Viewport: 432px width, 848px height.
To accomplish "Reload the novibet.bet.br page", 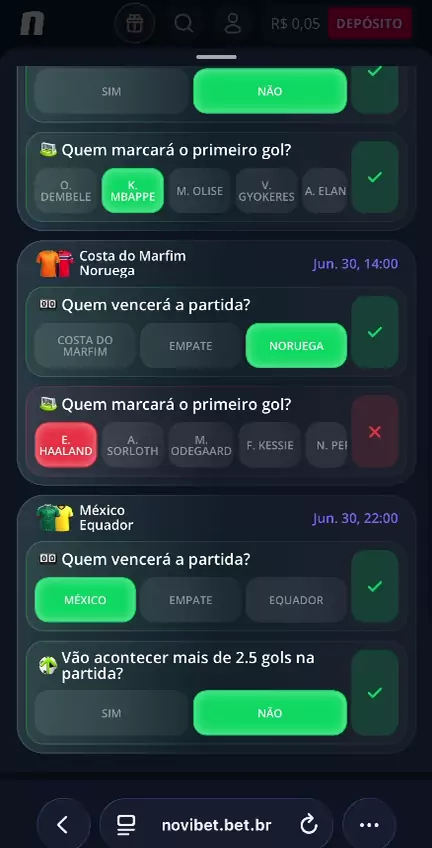I will [x=309, y=825].
